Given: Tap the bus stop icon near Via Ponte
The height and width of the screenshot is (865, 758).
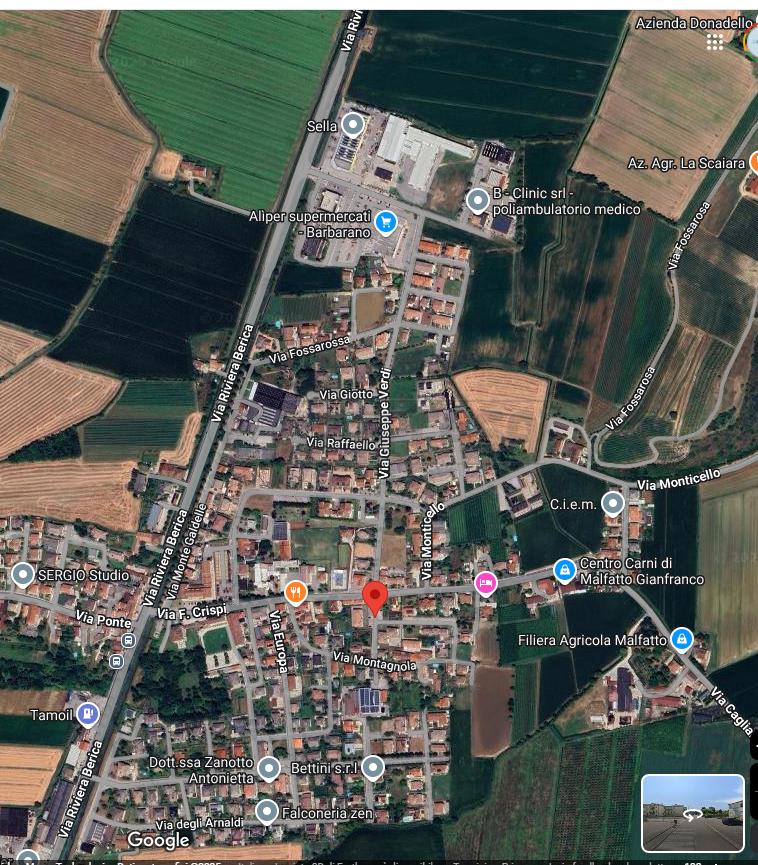Looking at the screenshot, I should tap(117, 661).
